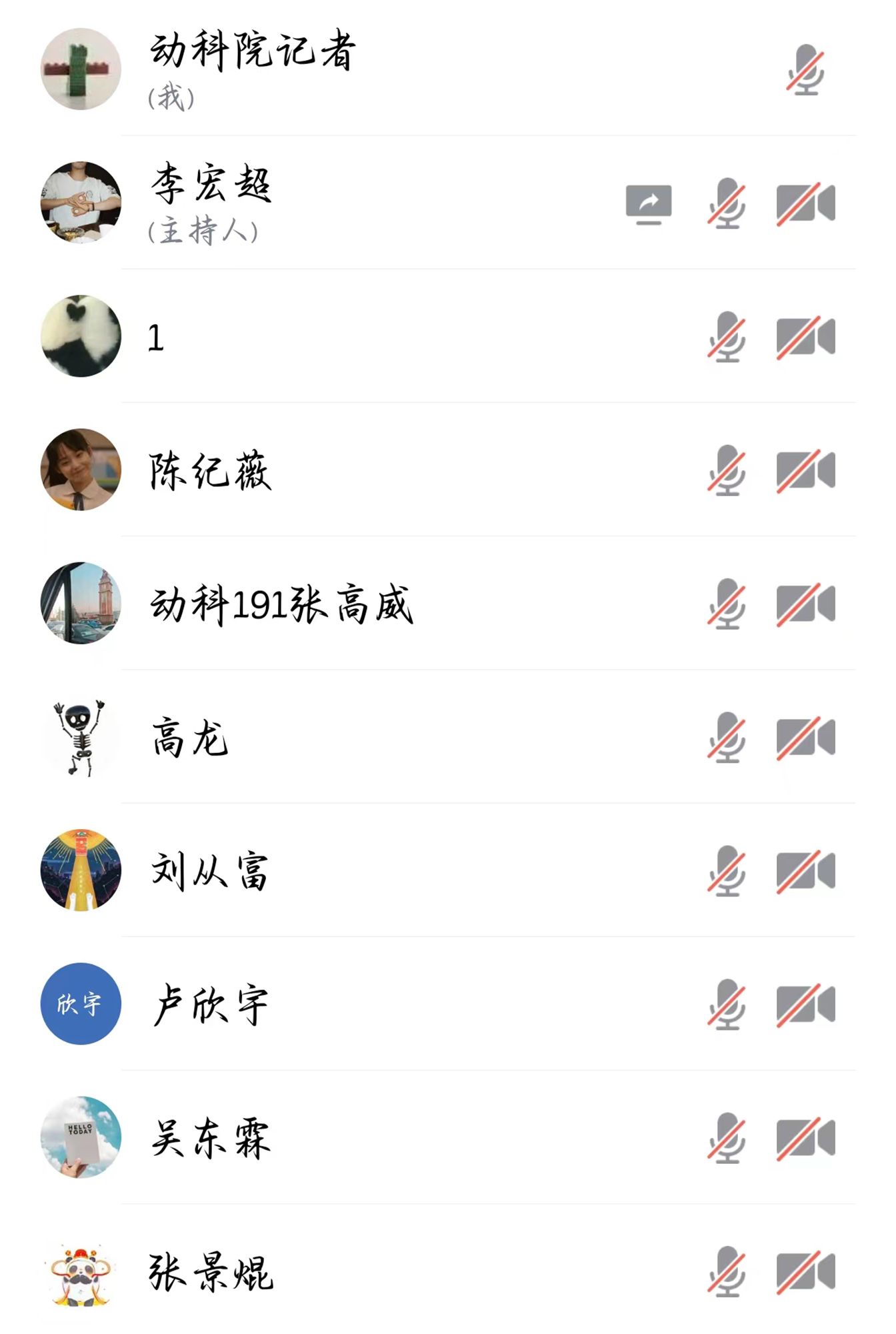Image resolution: width=896 pixels, height=1334 pixels.
Task: Choose participant 刘从富
Action: (211, 871)
